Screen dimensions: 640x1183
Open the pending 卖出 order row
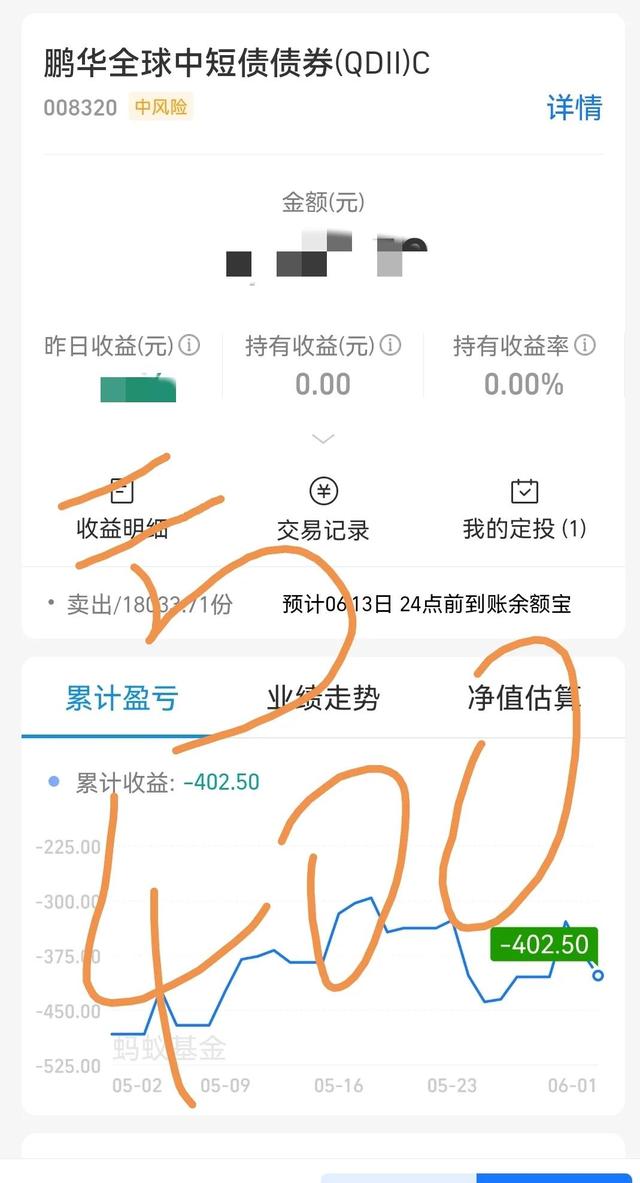[x=323, y=604]
